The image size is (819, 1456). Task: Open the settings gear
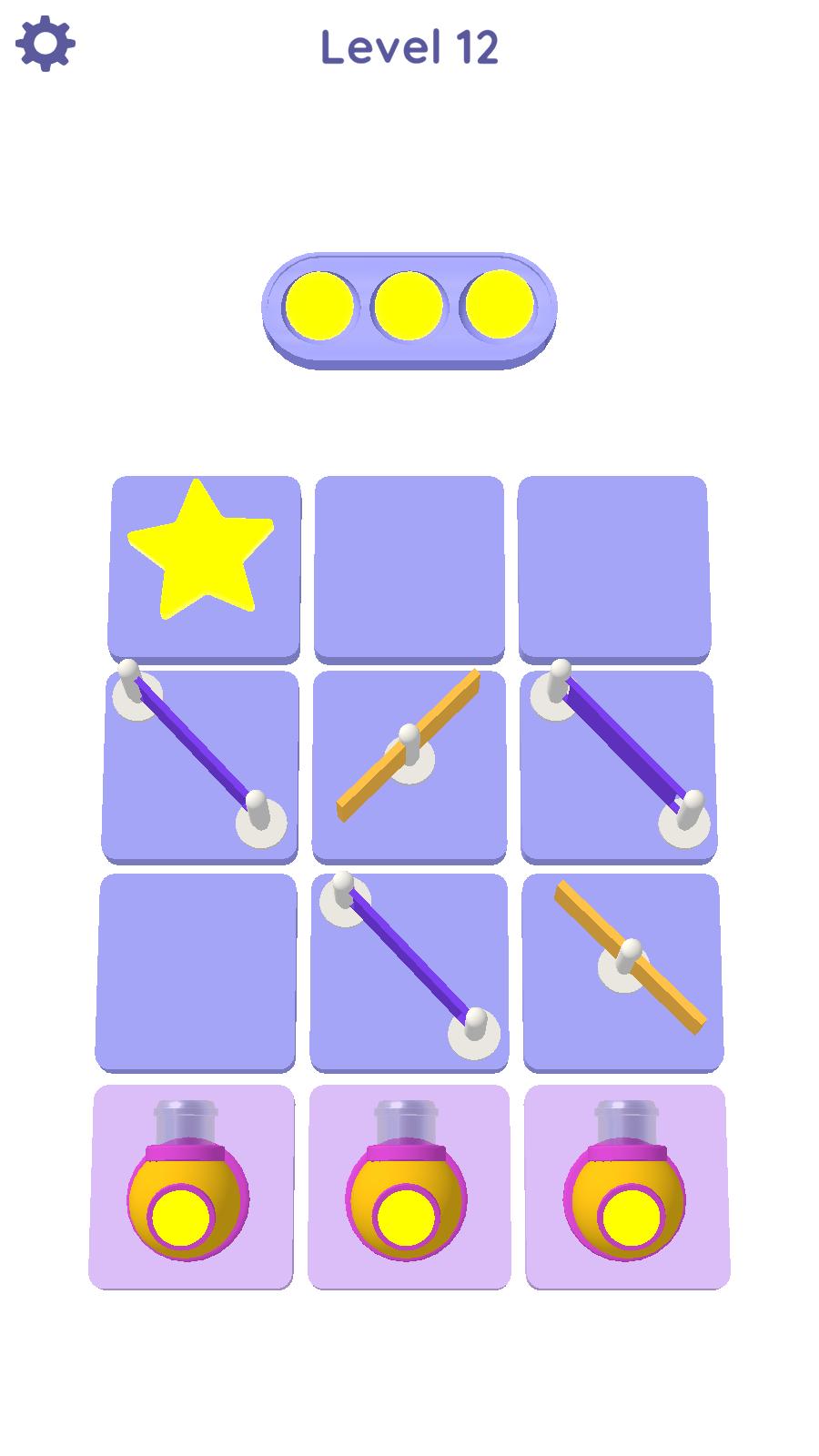[45, 44]
